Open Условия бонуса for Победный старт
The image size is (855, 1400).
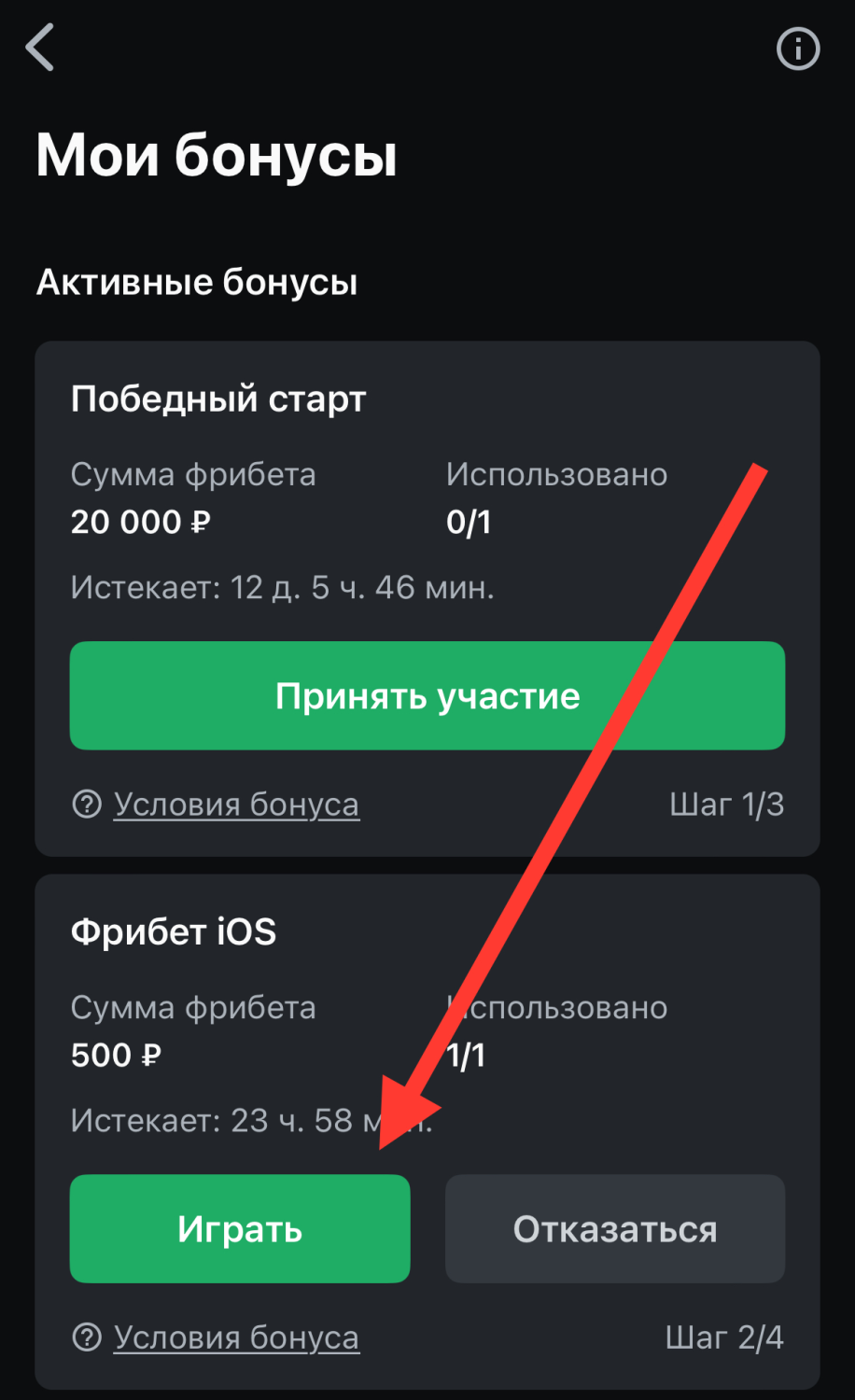coord(235,805)
